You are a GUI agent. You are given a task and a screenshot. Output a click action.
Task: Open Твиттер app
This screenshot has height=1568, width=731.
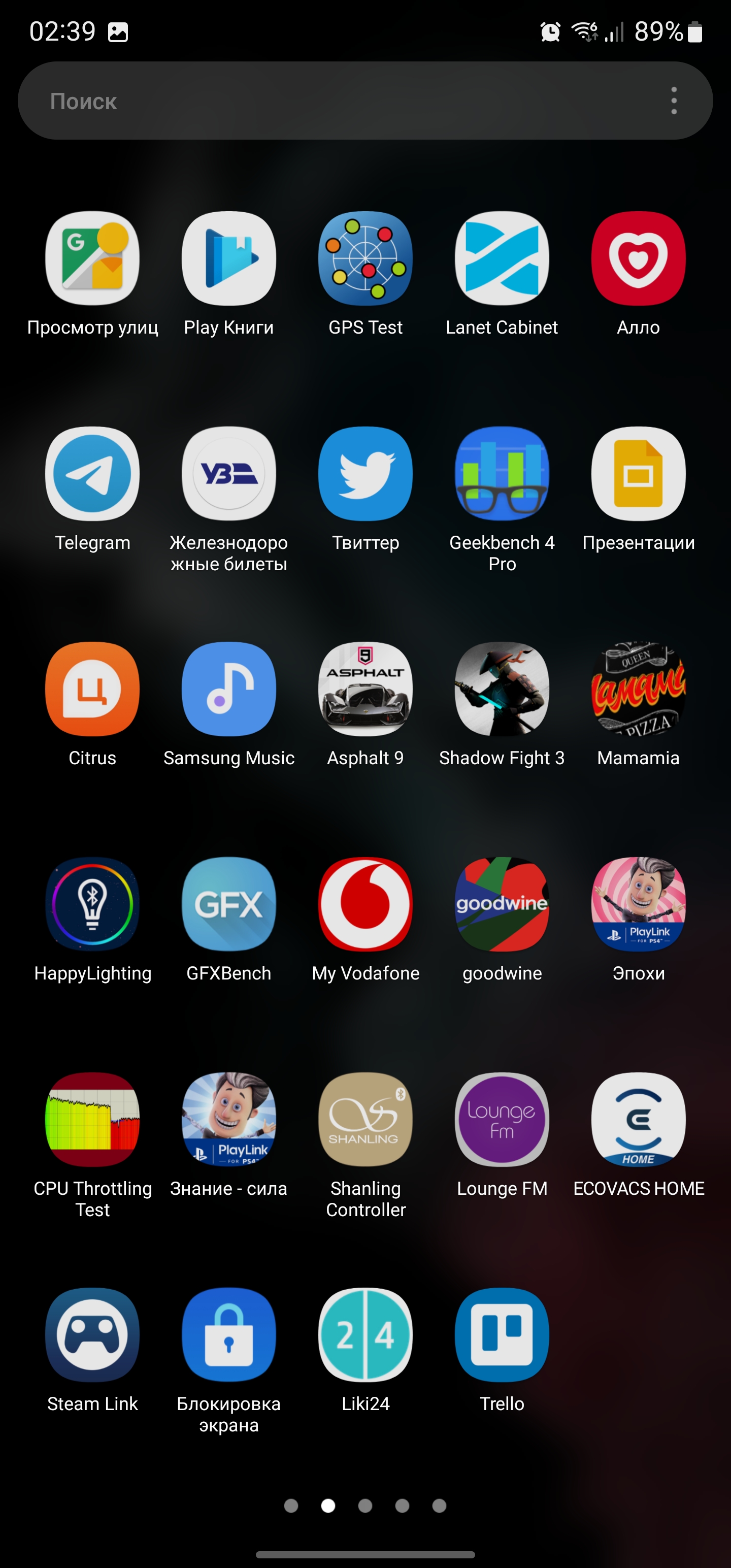point(365,474)
